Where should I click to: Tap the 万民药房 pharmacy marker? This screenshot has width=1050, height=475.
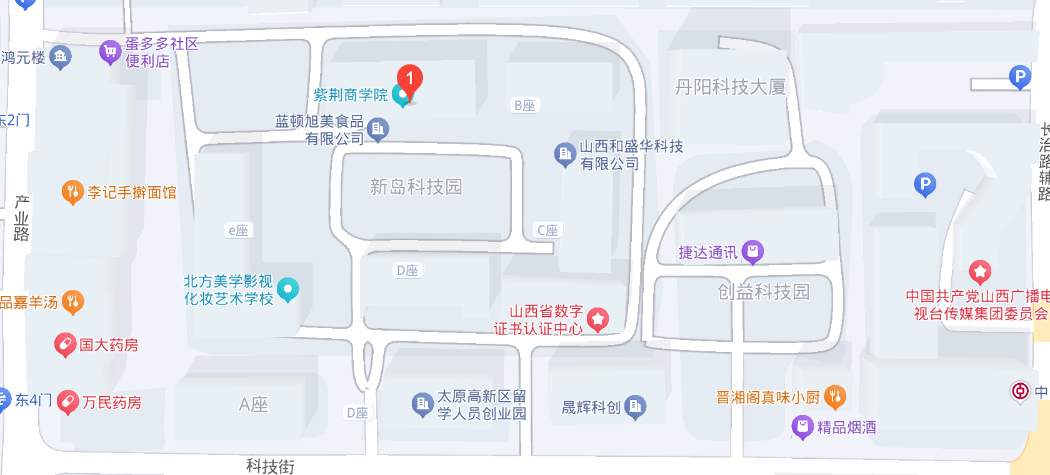point(69,402)
